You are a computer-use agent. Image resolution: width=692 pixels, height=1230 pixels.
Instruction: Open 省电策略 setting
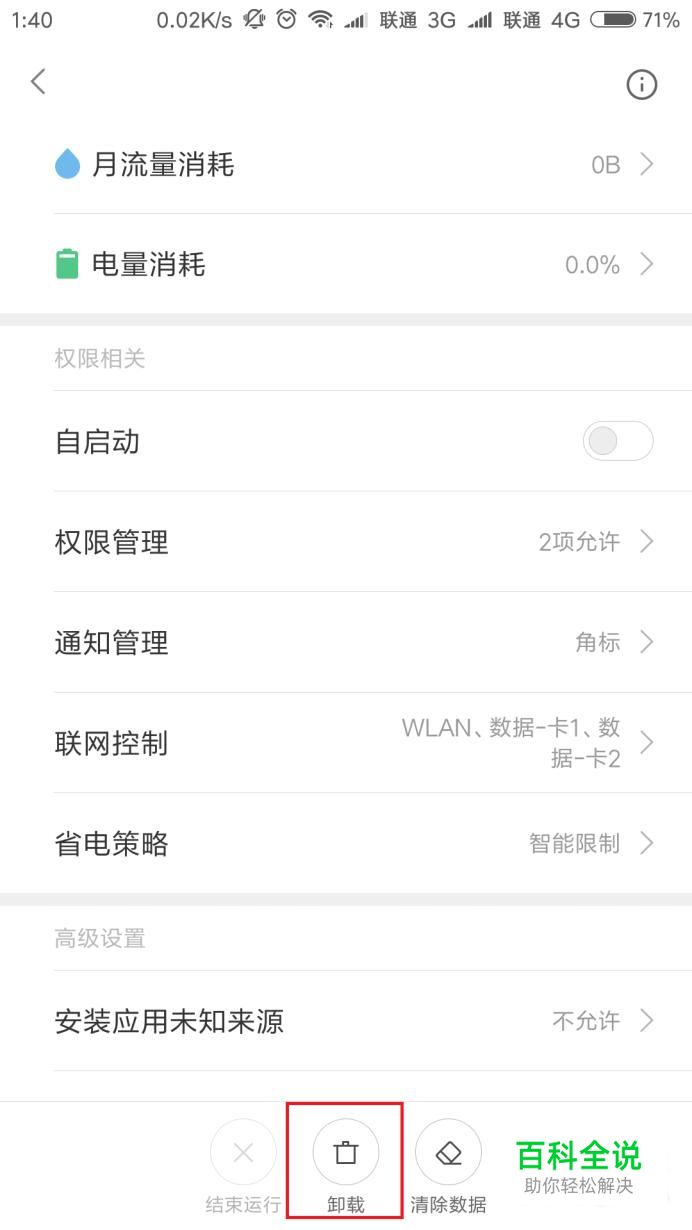pos(346,843)
